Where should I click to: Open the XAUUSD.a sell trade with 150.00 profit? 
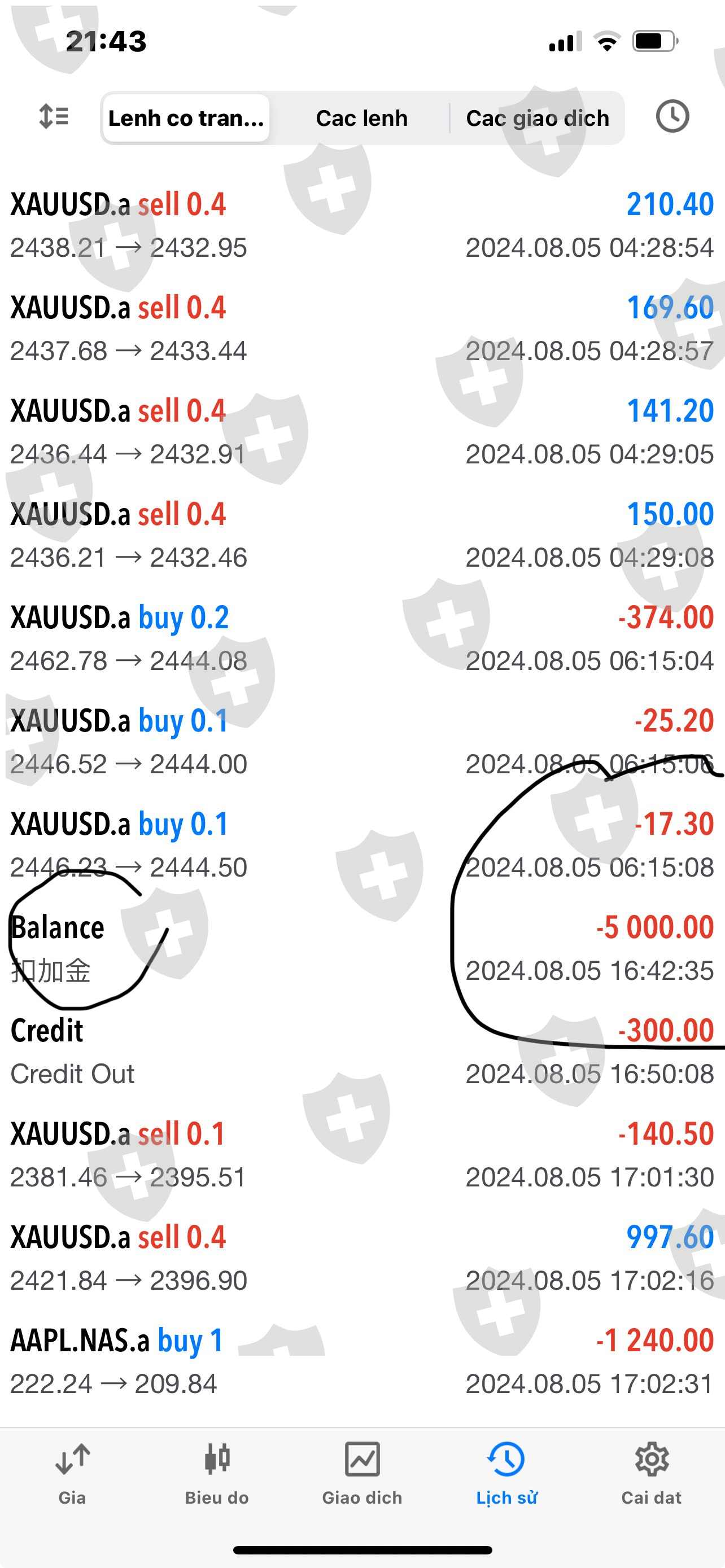362,535
